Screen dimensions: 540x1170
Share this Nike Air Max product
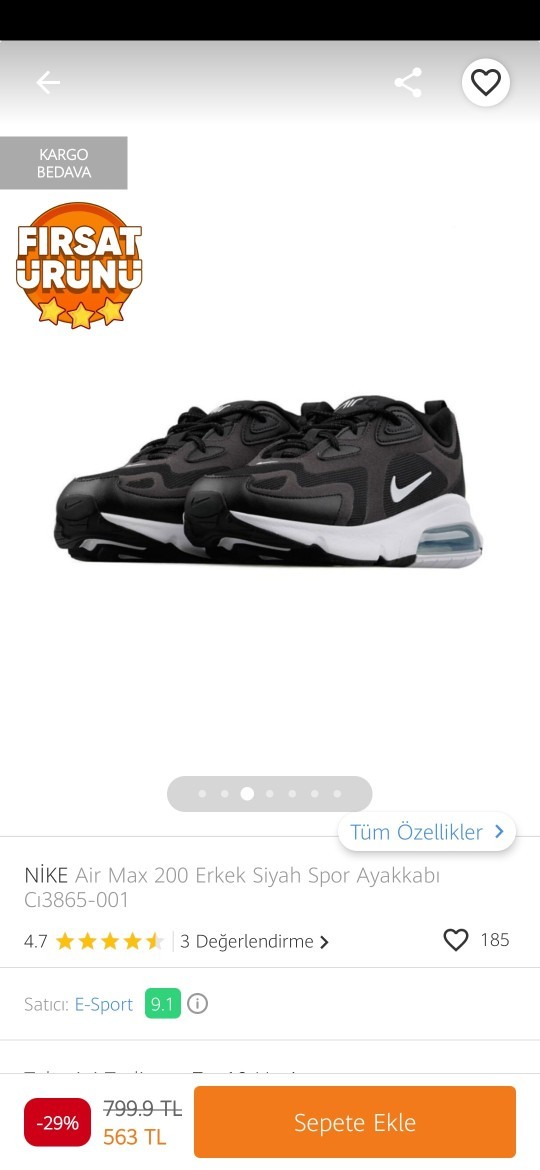[408, 82]
